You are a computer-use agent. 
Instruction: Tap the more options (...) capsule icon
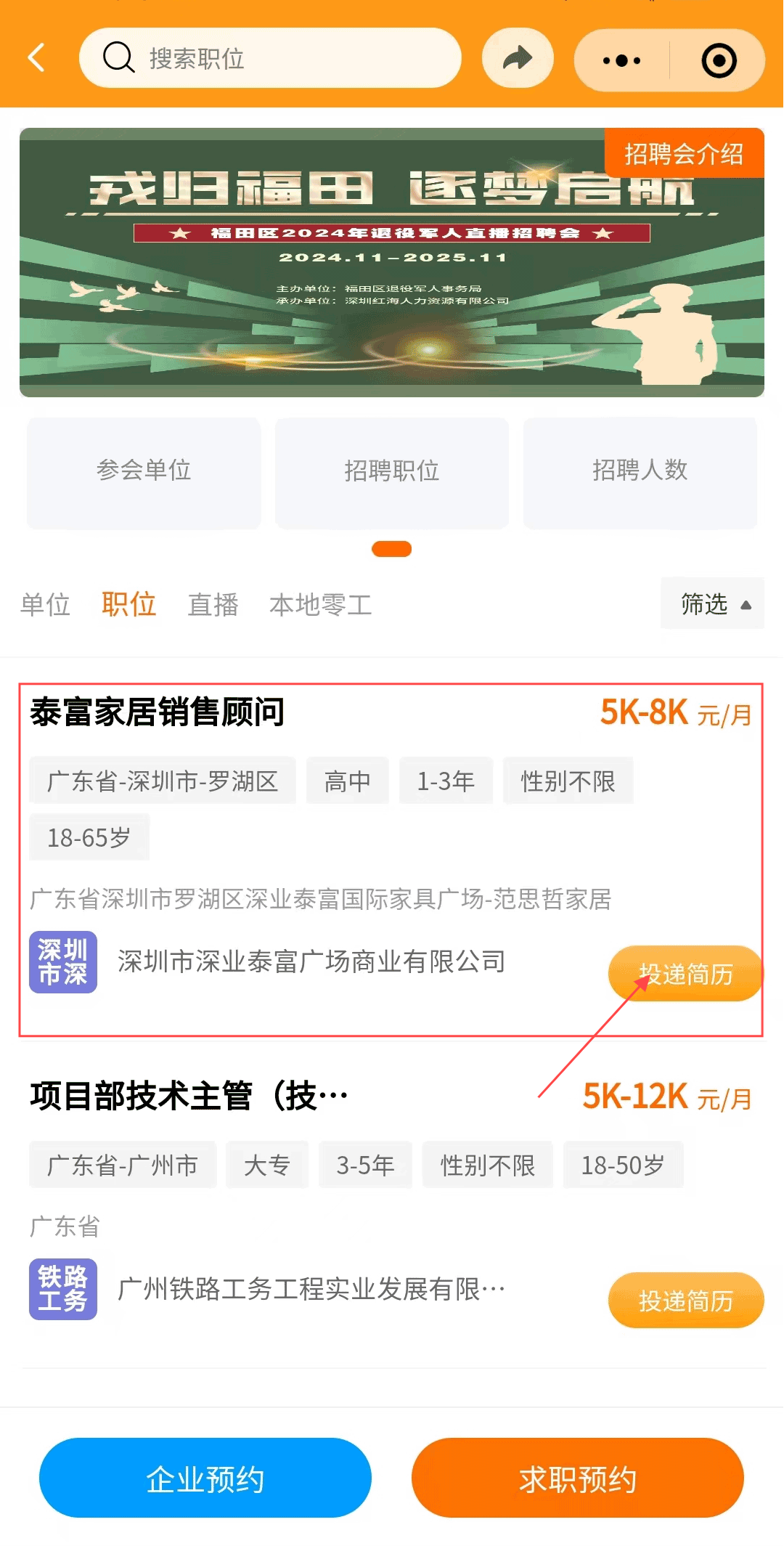(x=621, y=61)
